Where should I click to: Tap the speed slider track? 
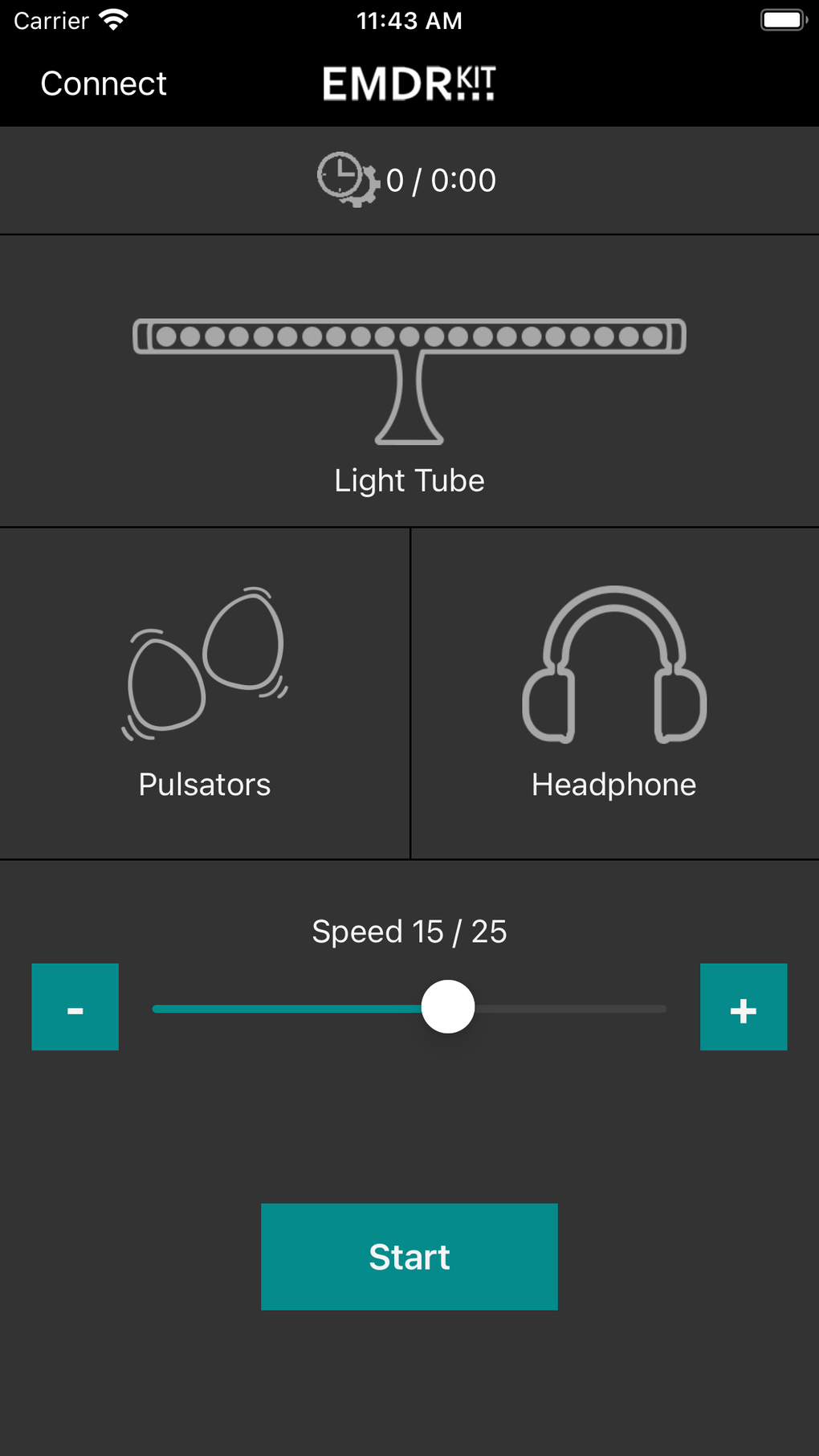click(x=409, y=1009)
